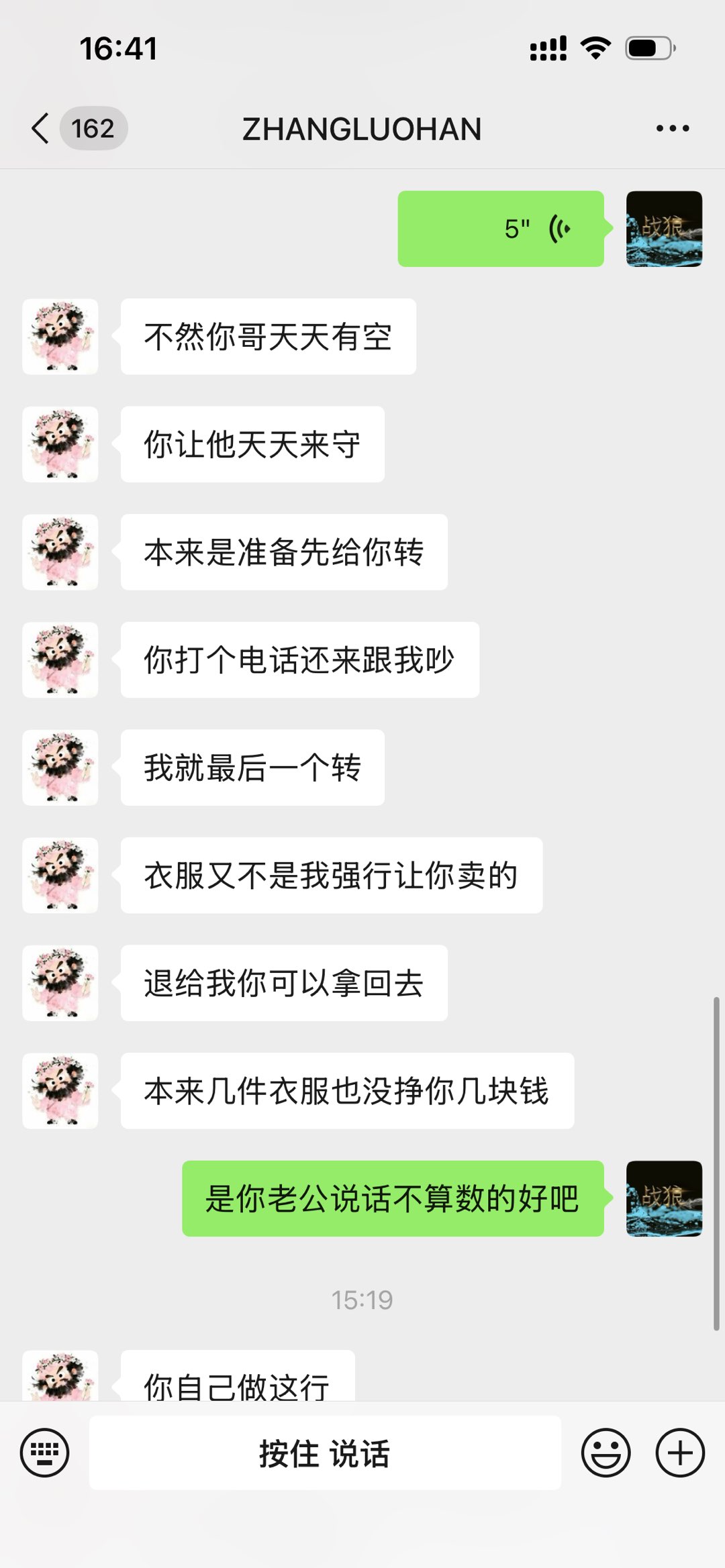Play the 5-second voice message
Viewport: 725px width, 1568px height.
tap(501, 229)
